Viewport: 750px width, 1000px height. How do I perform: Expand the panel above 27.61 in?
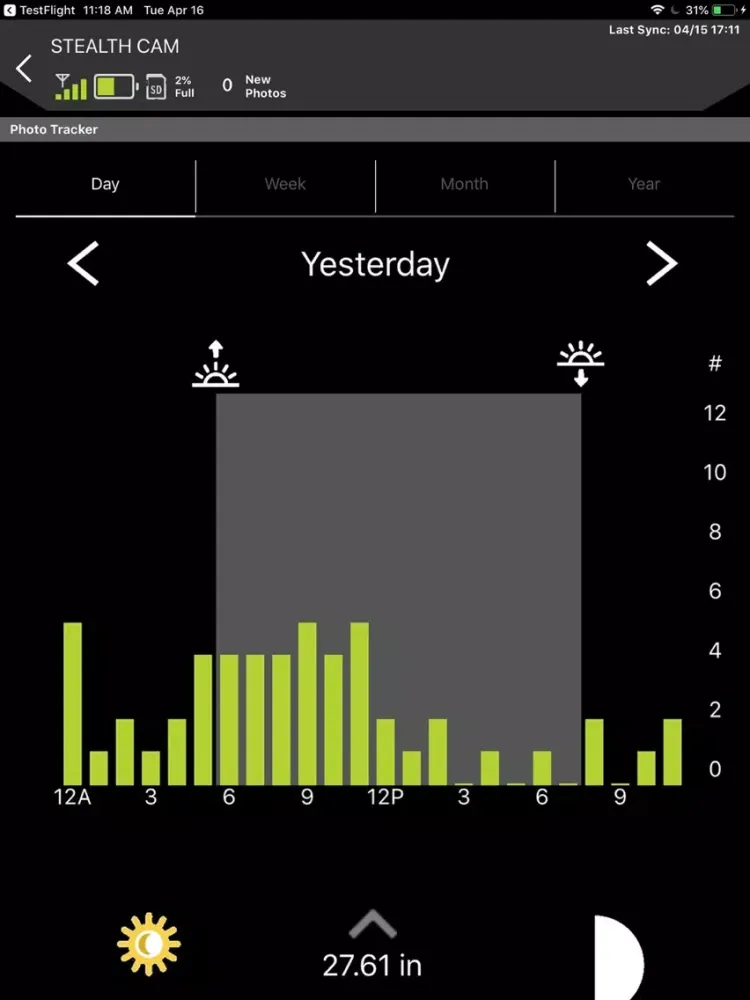pos(372,924)
